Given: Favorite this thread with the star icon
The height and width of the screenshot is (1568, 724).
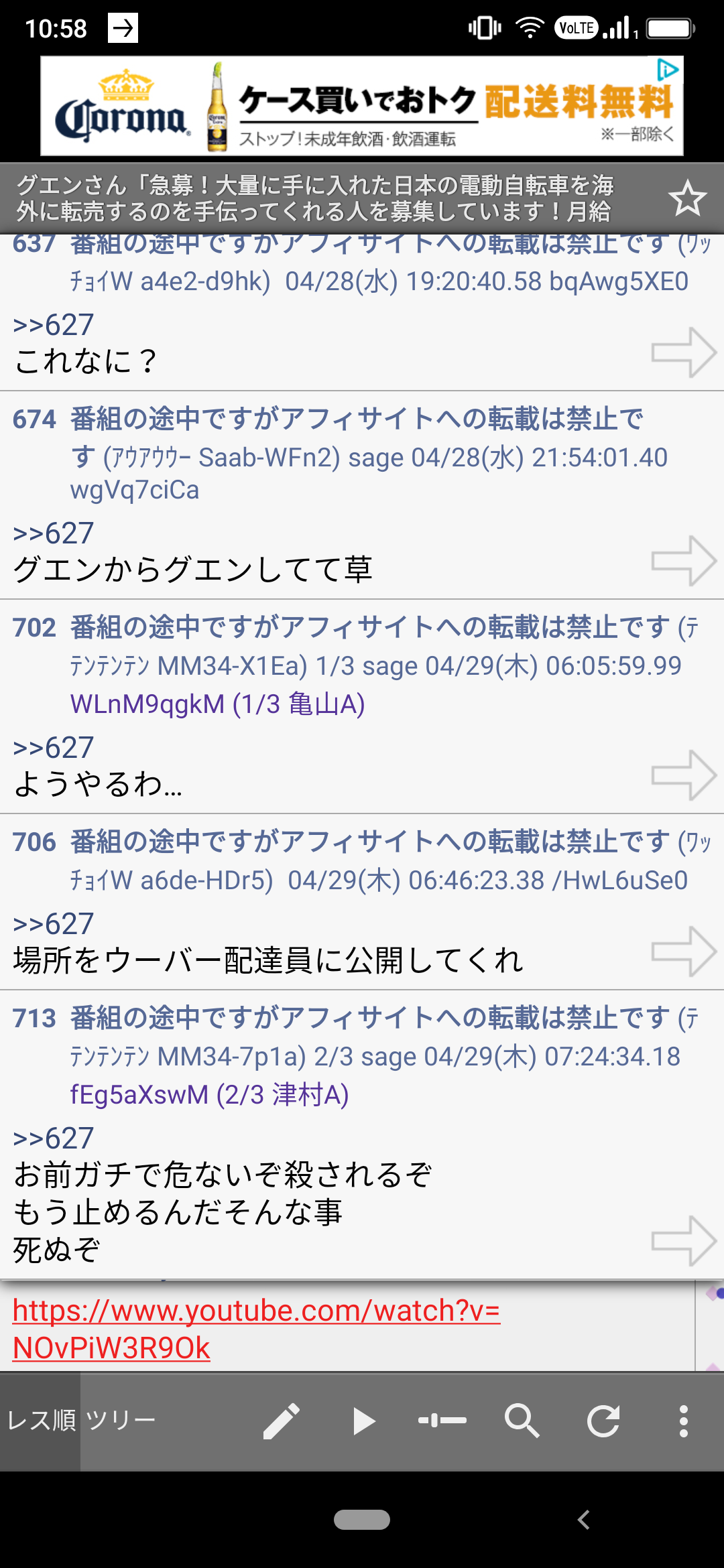Looking at the screenshot, I should tap(687, 198).
